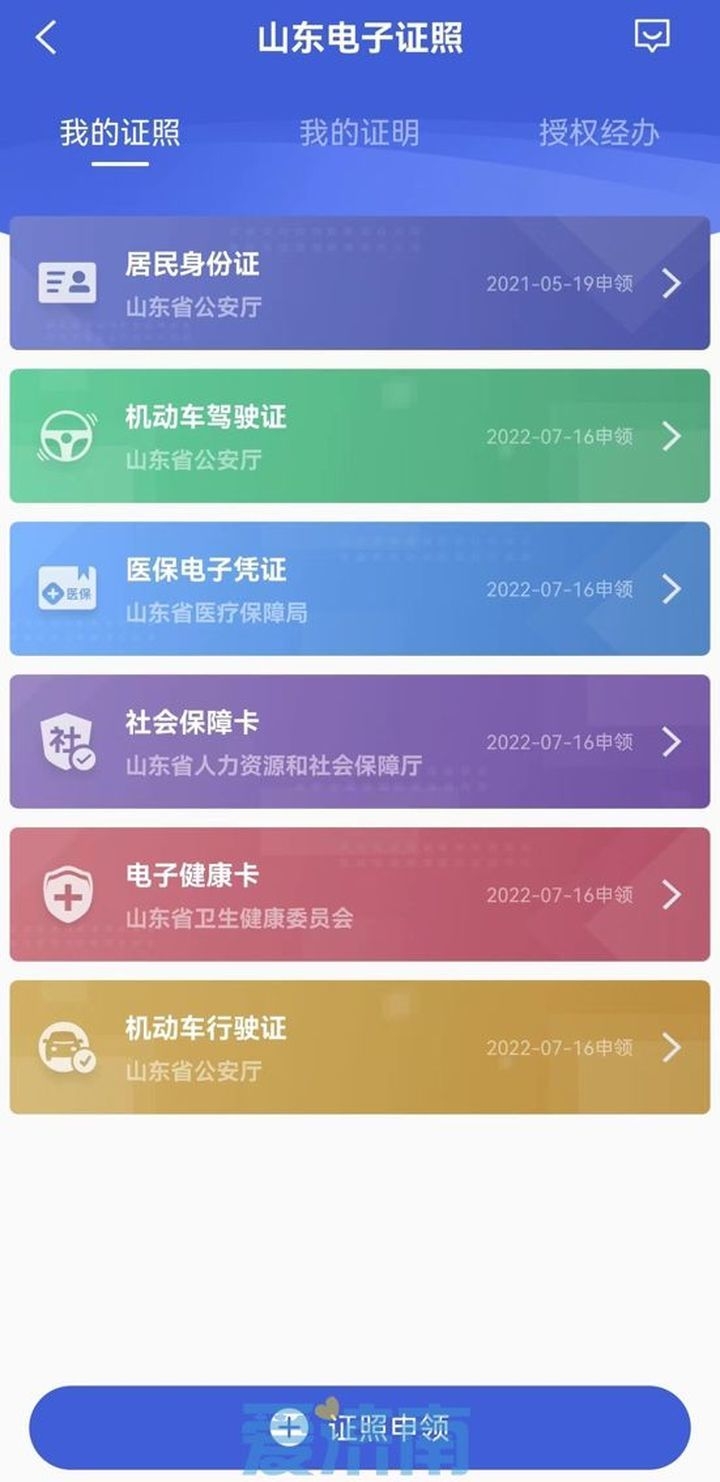Select the 我的证照 tab
Image resolution: width=720 pixels, height=1482 pixels.
click(120, 133)
